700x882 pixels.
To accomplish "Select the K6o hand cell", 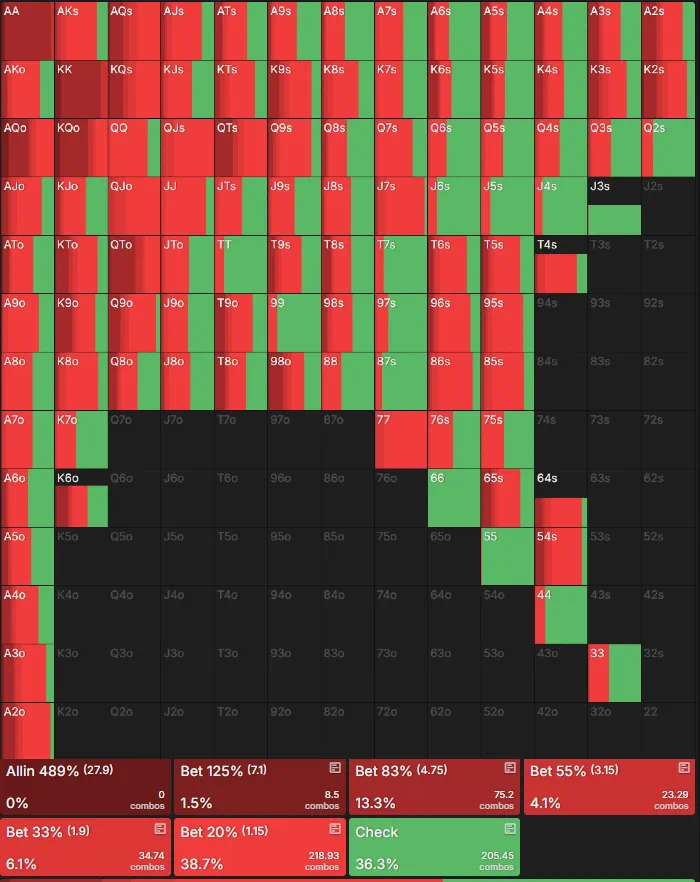I will 81,498.
